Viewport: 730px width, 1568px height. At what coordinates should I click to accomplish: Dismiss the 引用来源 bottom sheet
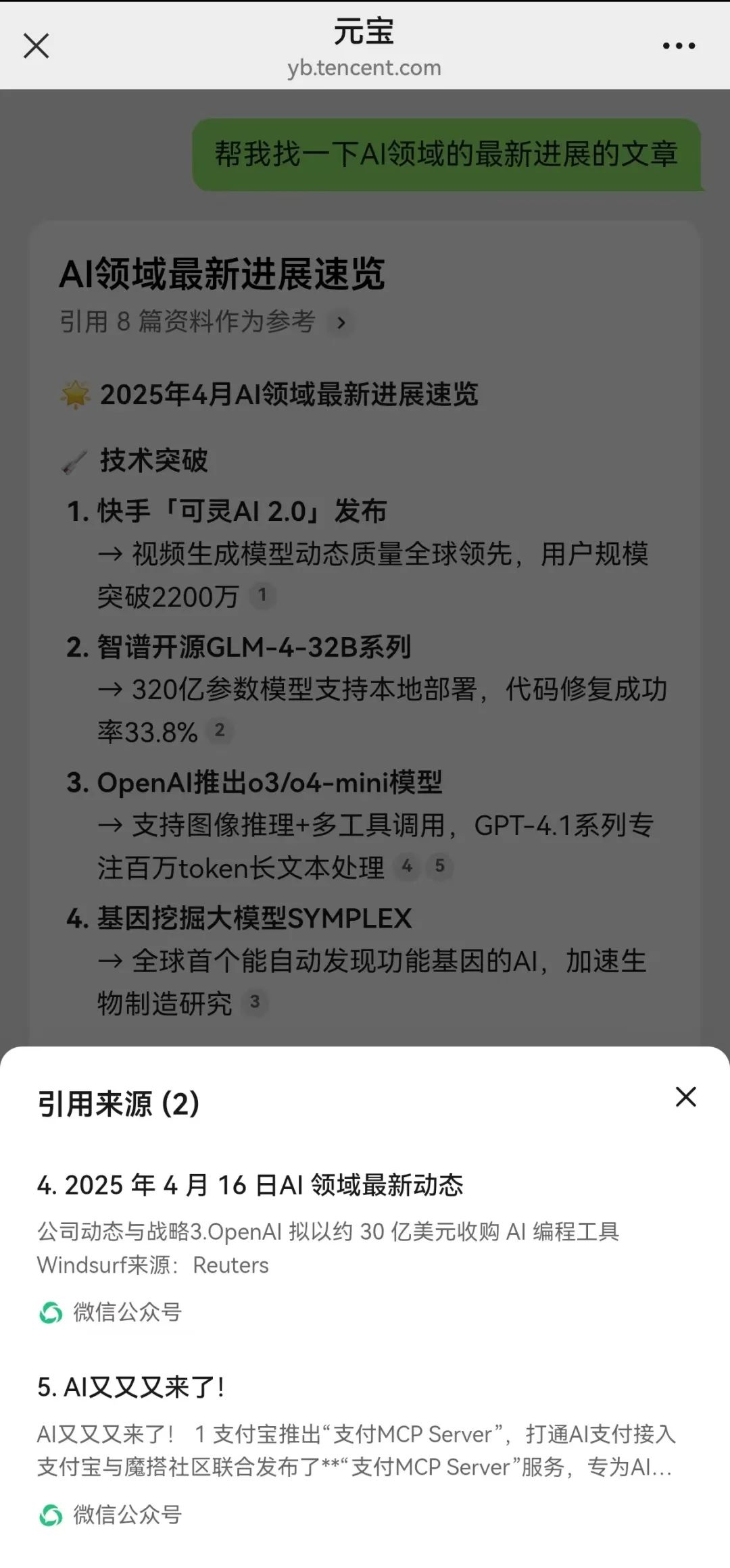pos(685,1096)
